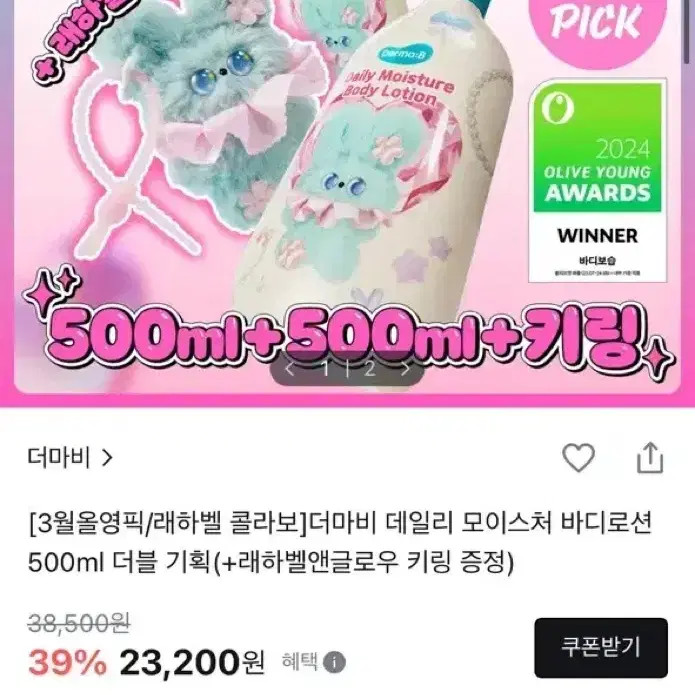Screen dimensions: 695x695
Task: Add this product to wishlist with the heart icon
Action: tap(578, 458)
